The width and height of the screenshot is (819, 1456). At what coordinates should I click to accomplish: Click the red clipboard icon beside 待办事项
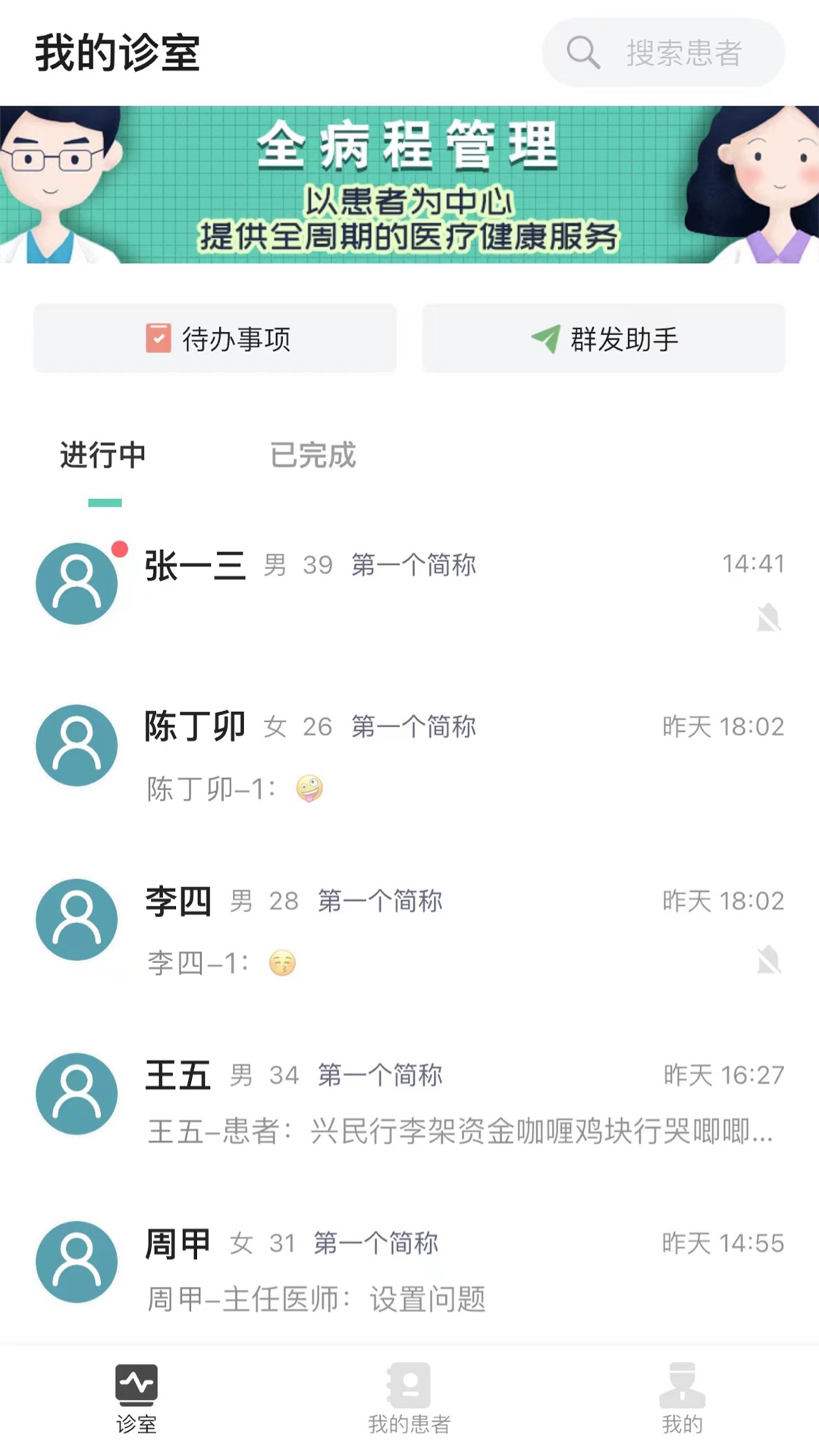tap(157, 339)
